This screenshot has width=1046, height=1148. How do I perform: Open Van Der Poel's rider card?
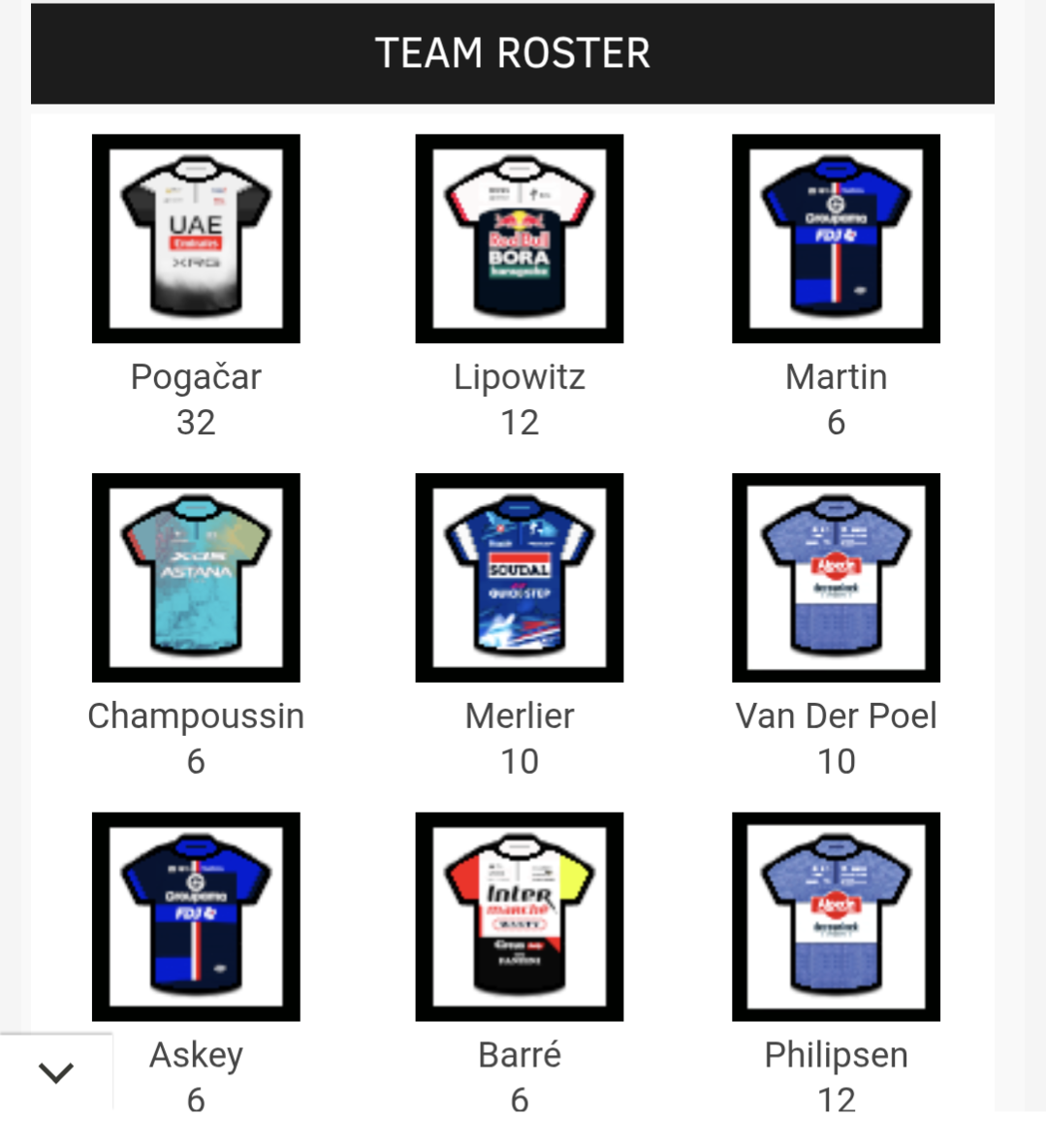(836, 578)
